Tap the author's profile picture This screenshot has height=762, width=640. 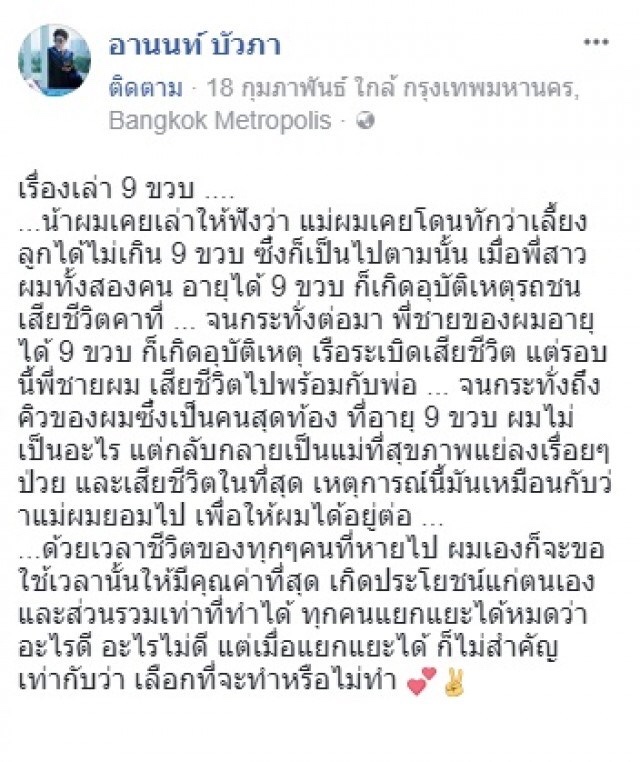(55, 60)
